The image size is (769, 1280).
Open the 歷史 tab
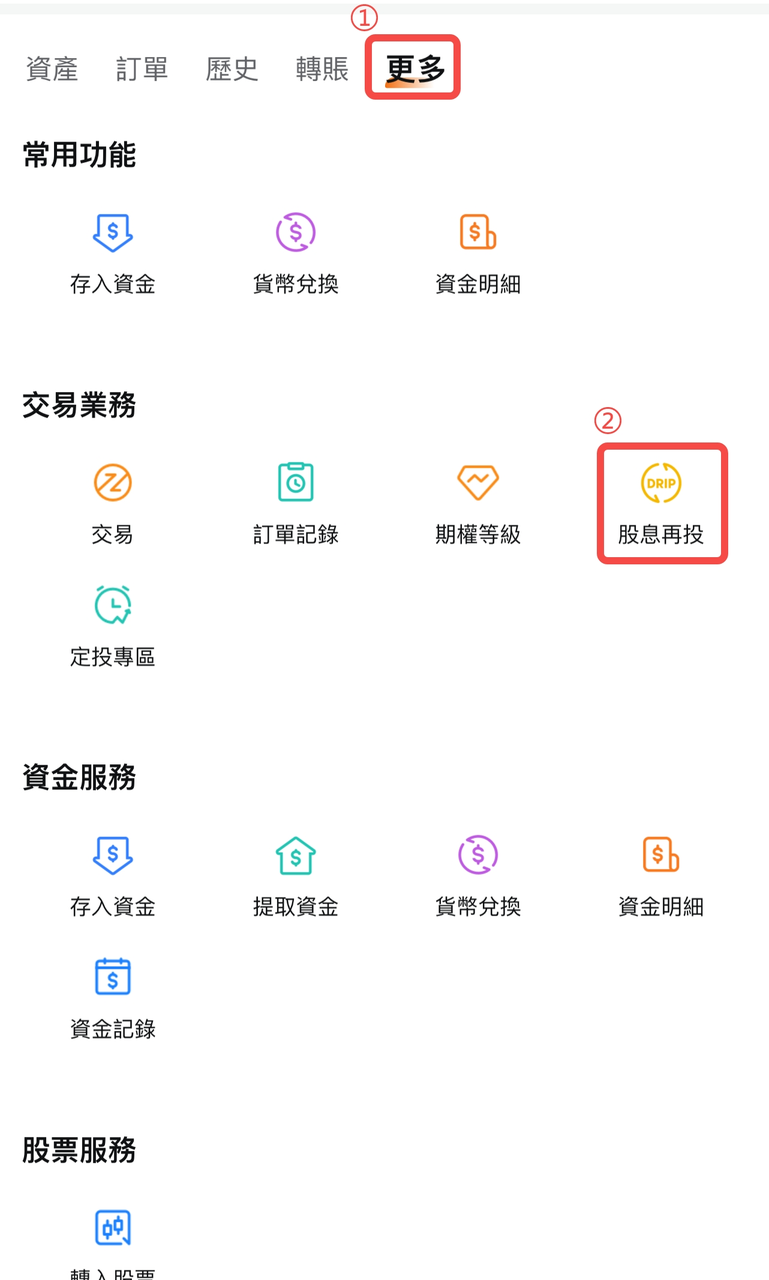click(x=232, y=69)
